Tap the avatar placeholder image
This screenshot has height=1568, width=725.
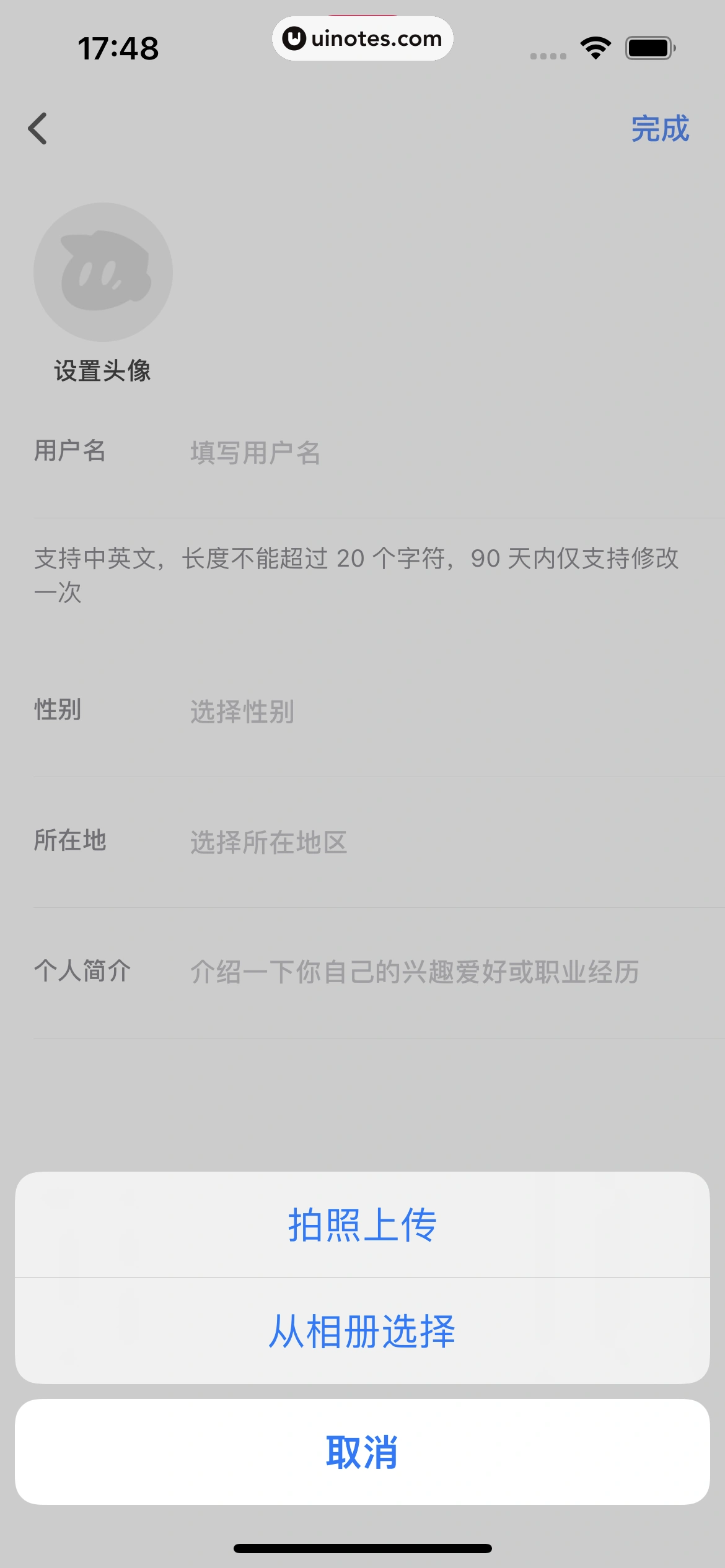click(103, 271)
